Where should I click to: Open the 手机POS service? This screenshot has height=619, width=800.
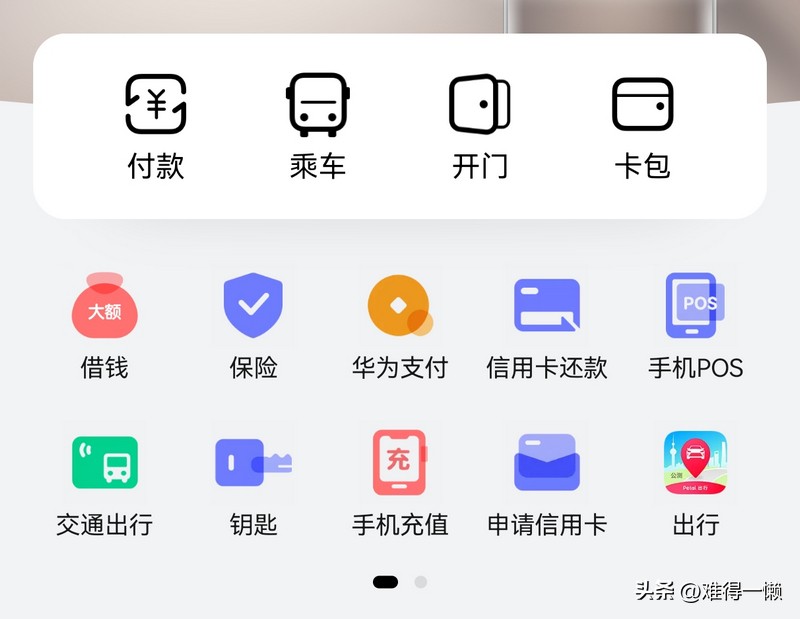tap(695, 323)
